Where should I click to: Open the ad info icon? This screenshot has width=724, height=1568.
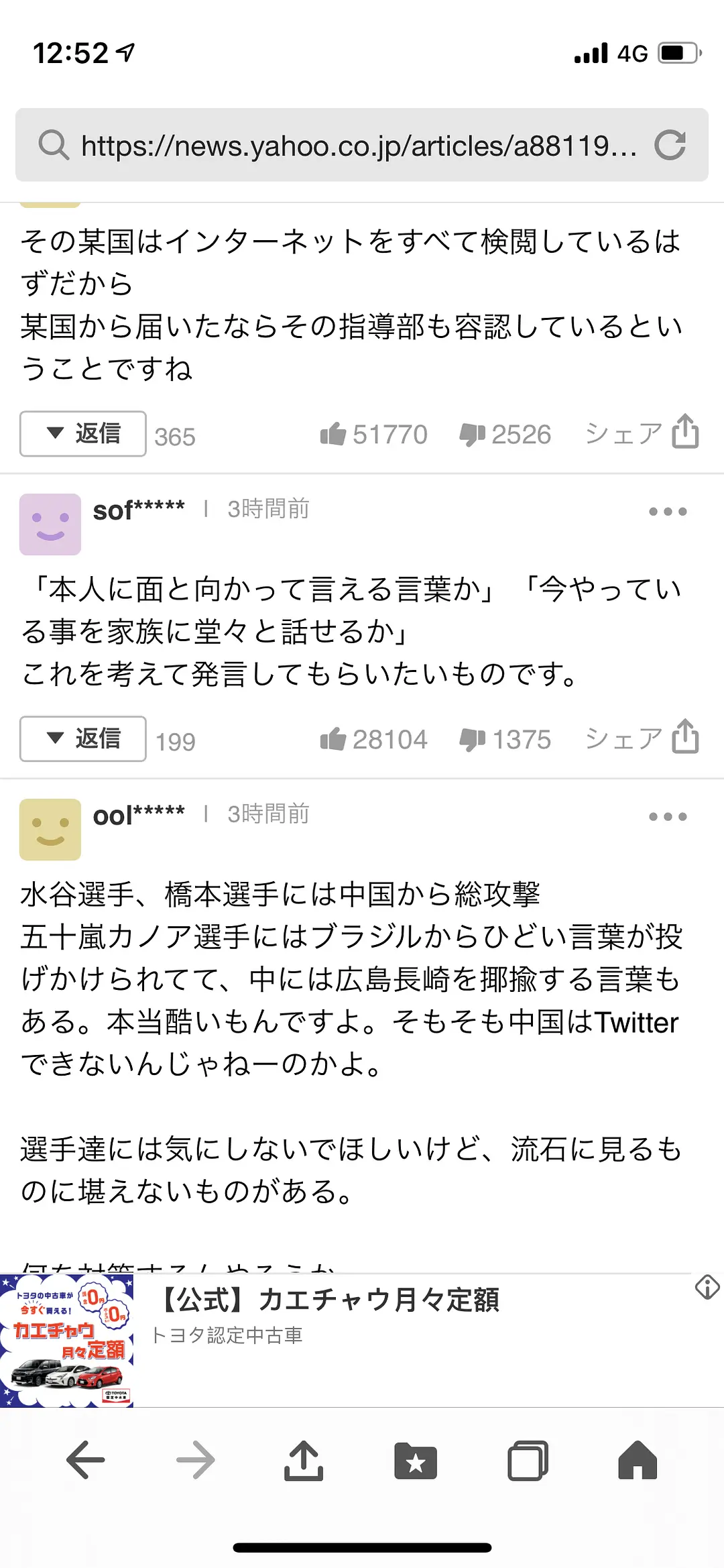click(707, 1287)
